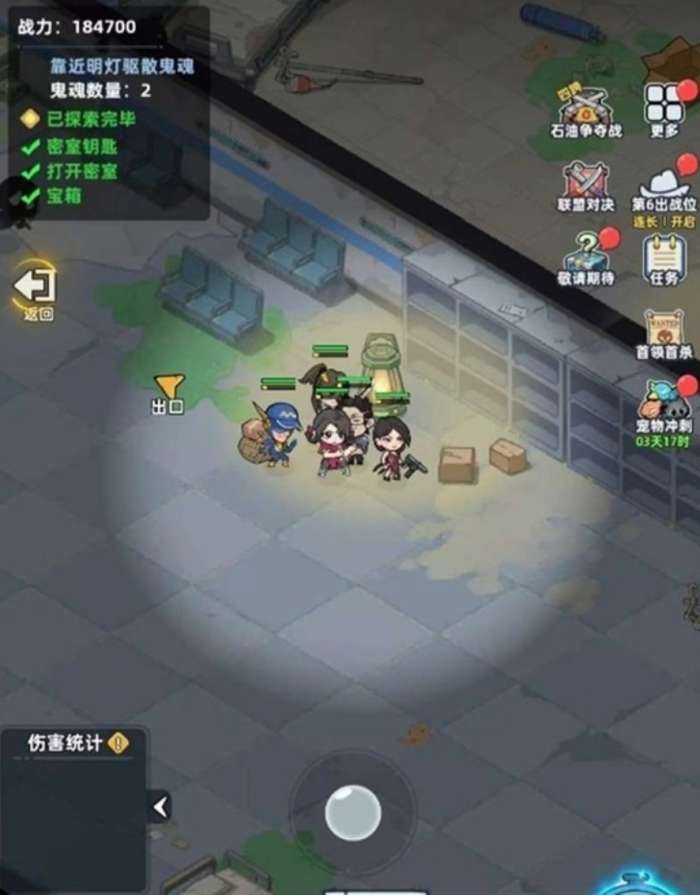Tap the 出口 exit marker
The width and height of the screenshot is (700, 895).
tap(168, 391)
